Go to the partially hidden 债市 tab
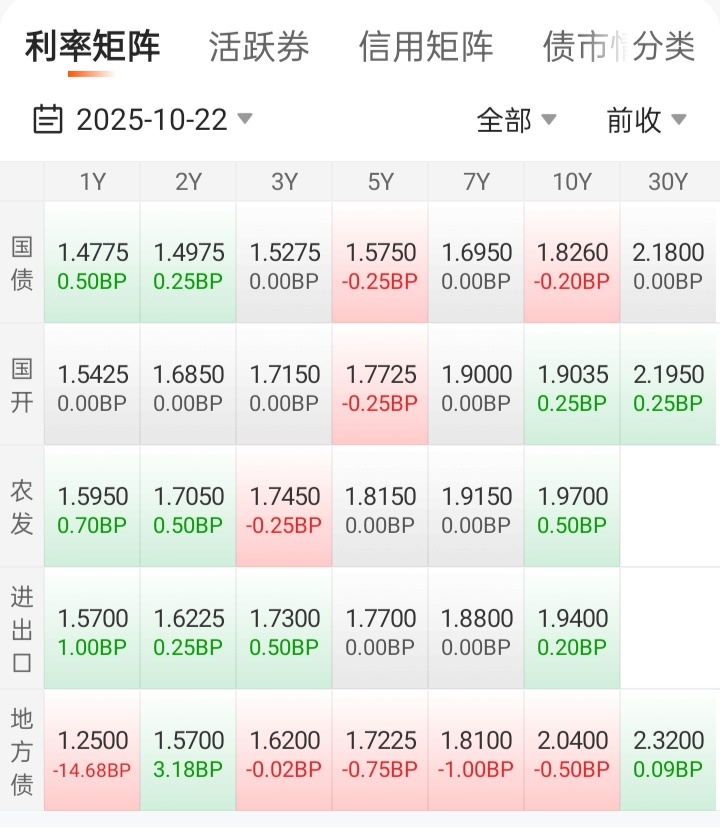Viewport: 720px width, 828px height. coord(580,46)
